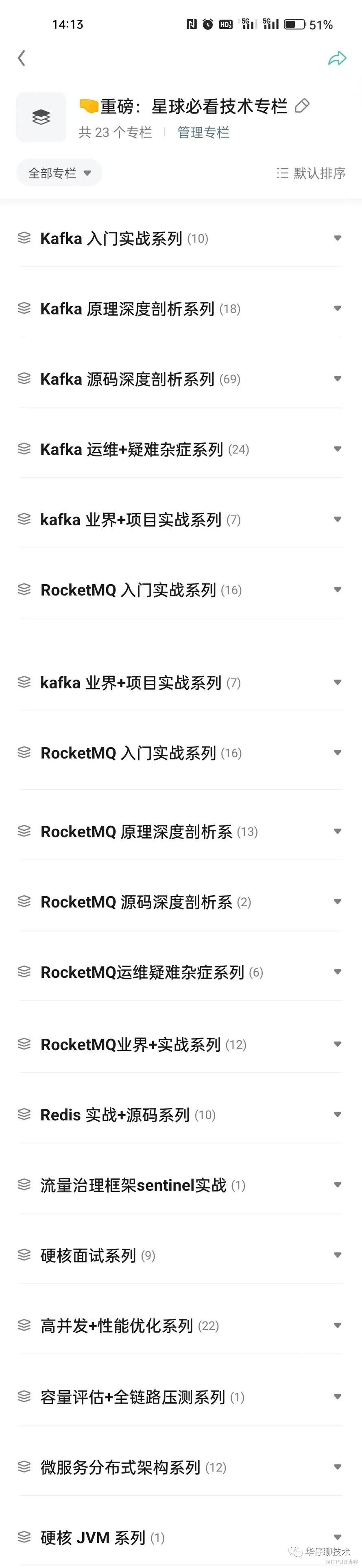
Task: Expand 容量评估+全链路压测系列
Action: coord(338,1397)
